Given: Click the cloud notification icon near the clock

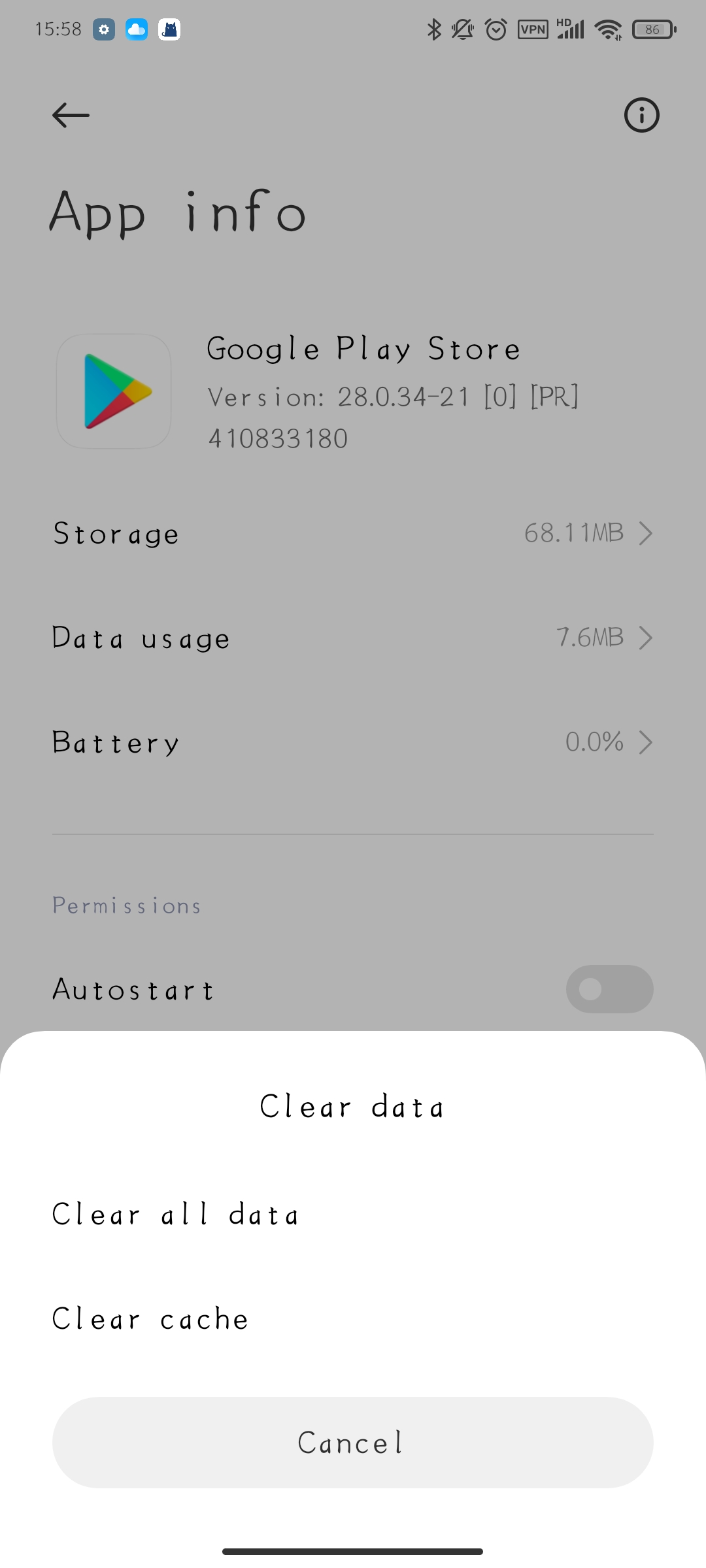Looking at the screenshot, I should 137,29.
